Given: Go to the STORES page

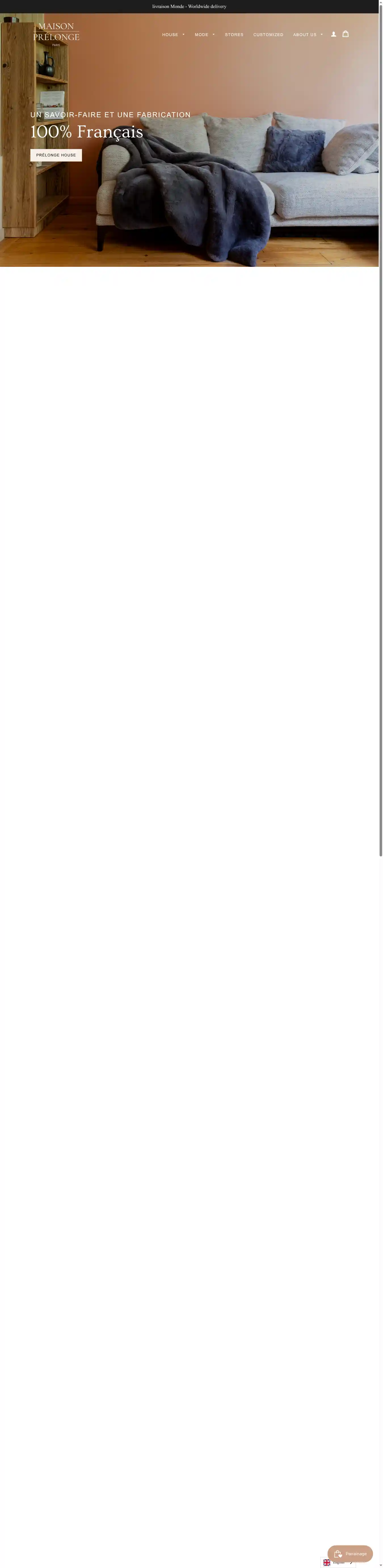Looking at the screenshot, I should 234,35.
